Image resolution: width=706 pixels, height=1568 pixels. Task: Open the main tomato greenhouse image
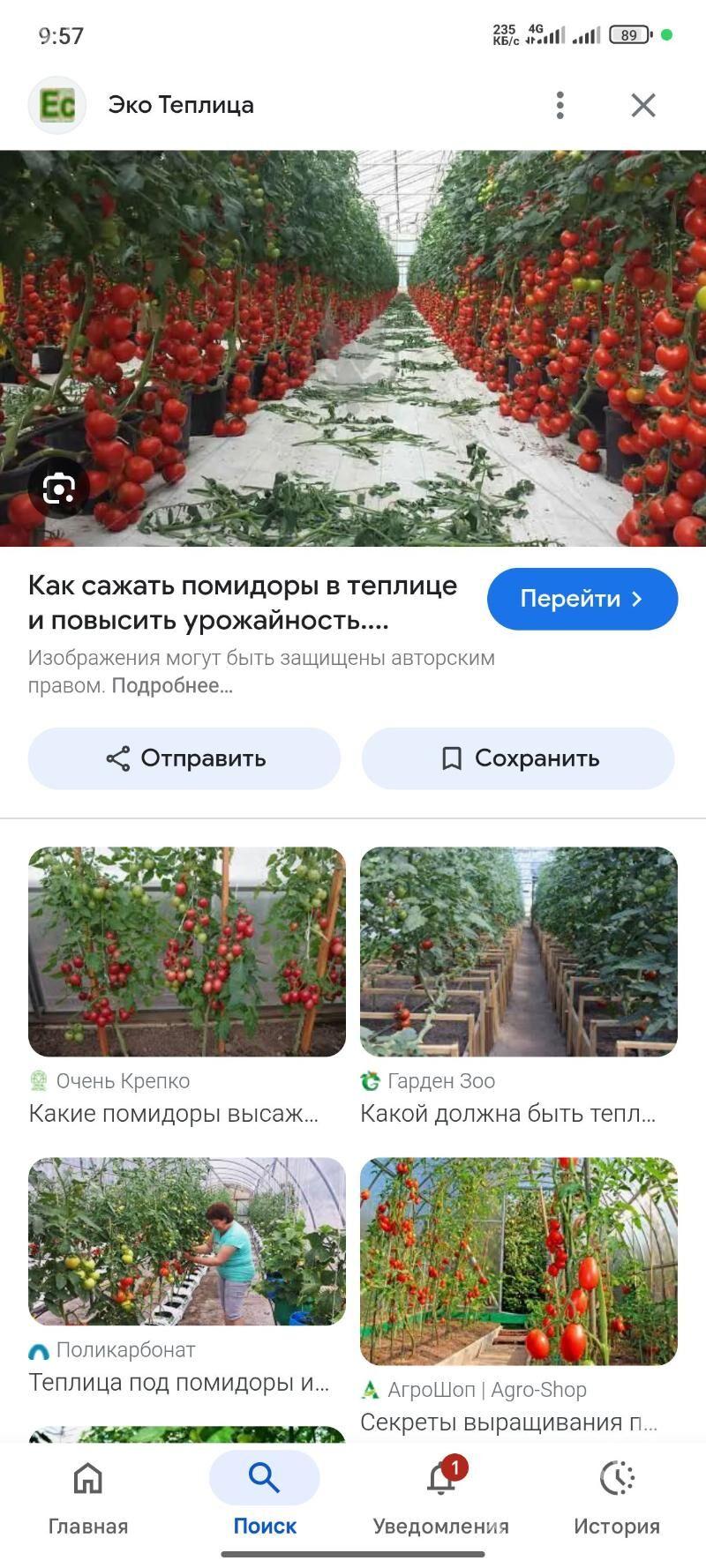(353, 348)
